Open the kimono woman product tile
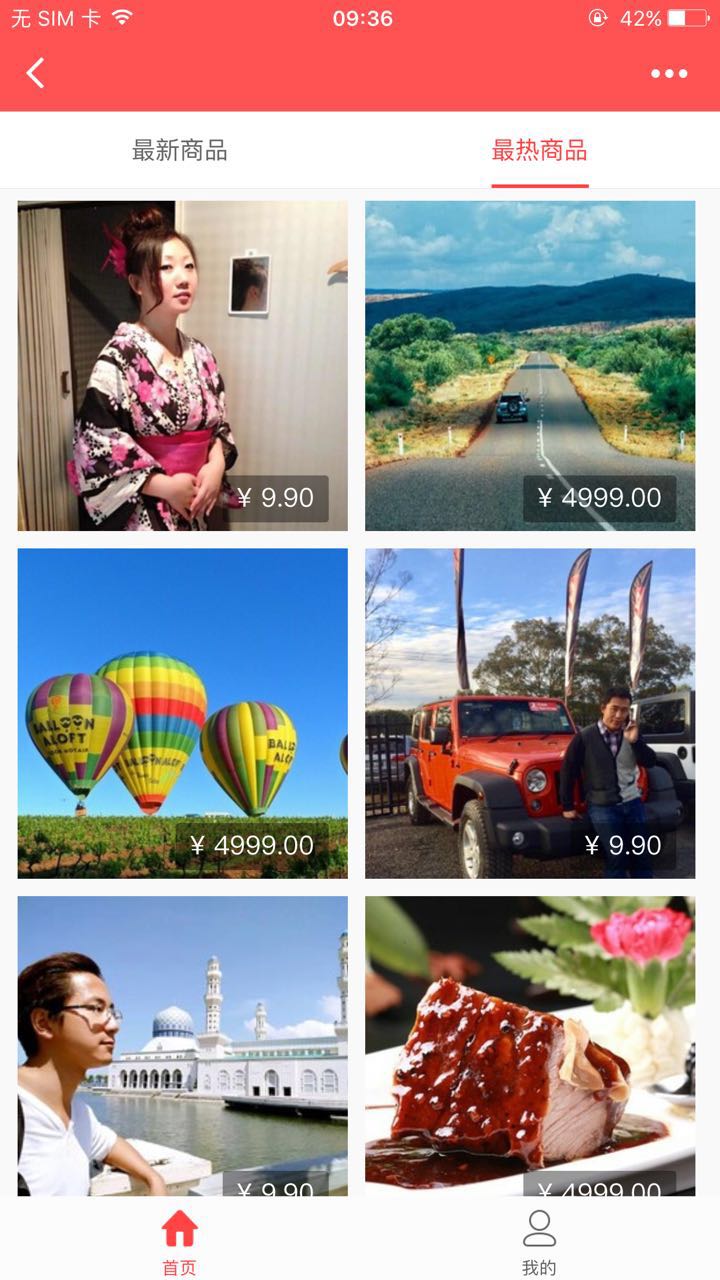 (x=183, y=366)
